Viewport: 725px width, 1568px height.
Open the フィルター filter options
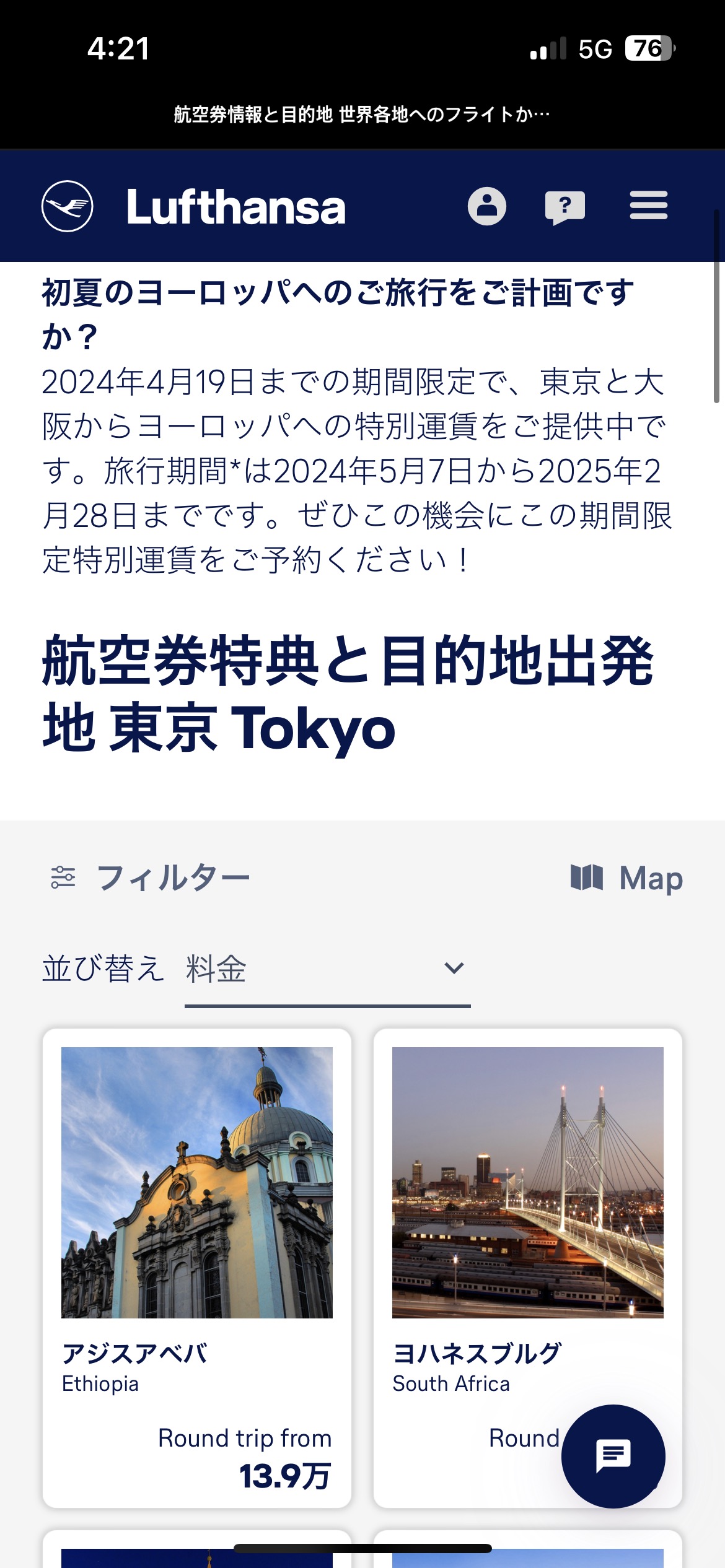[x=151, y=878]
